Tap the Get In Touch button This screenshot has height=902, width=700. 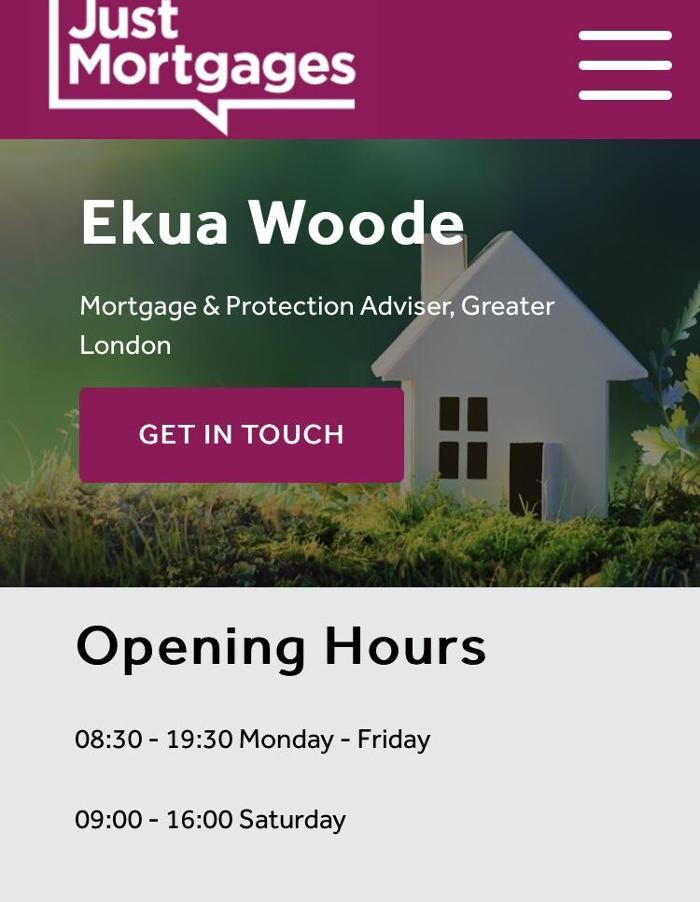(x=241, y=435)
